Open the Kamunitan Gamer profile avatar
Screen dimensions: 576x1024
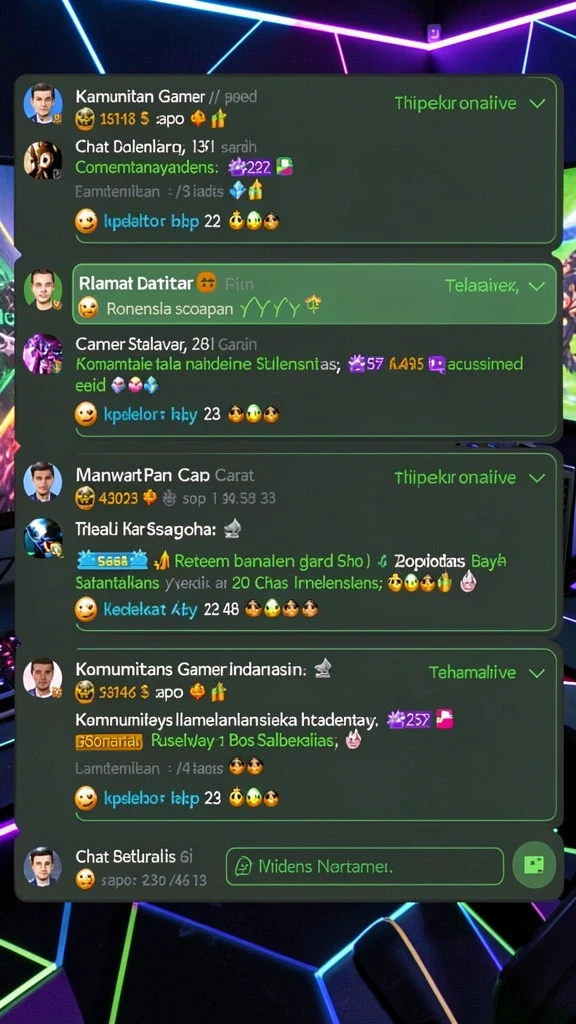(43, 103)
